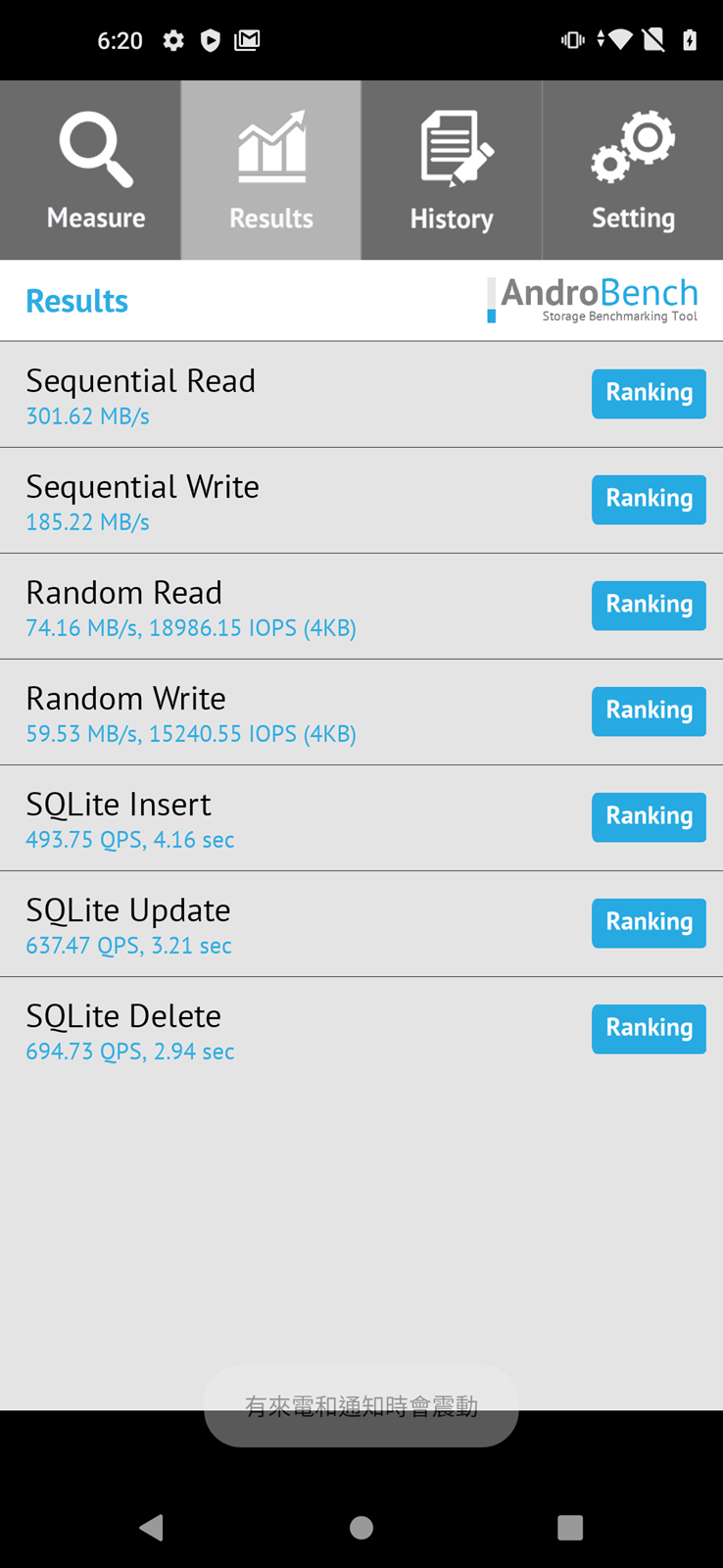Open the History tab
Viewport: 723px width, 1568px height.
coord(452,171)
